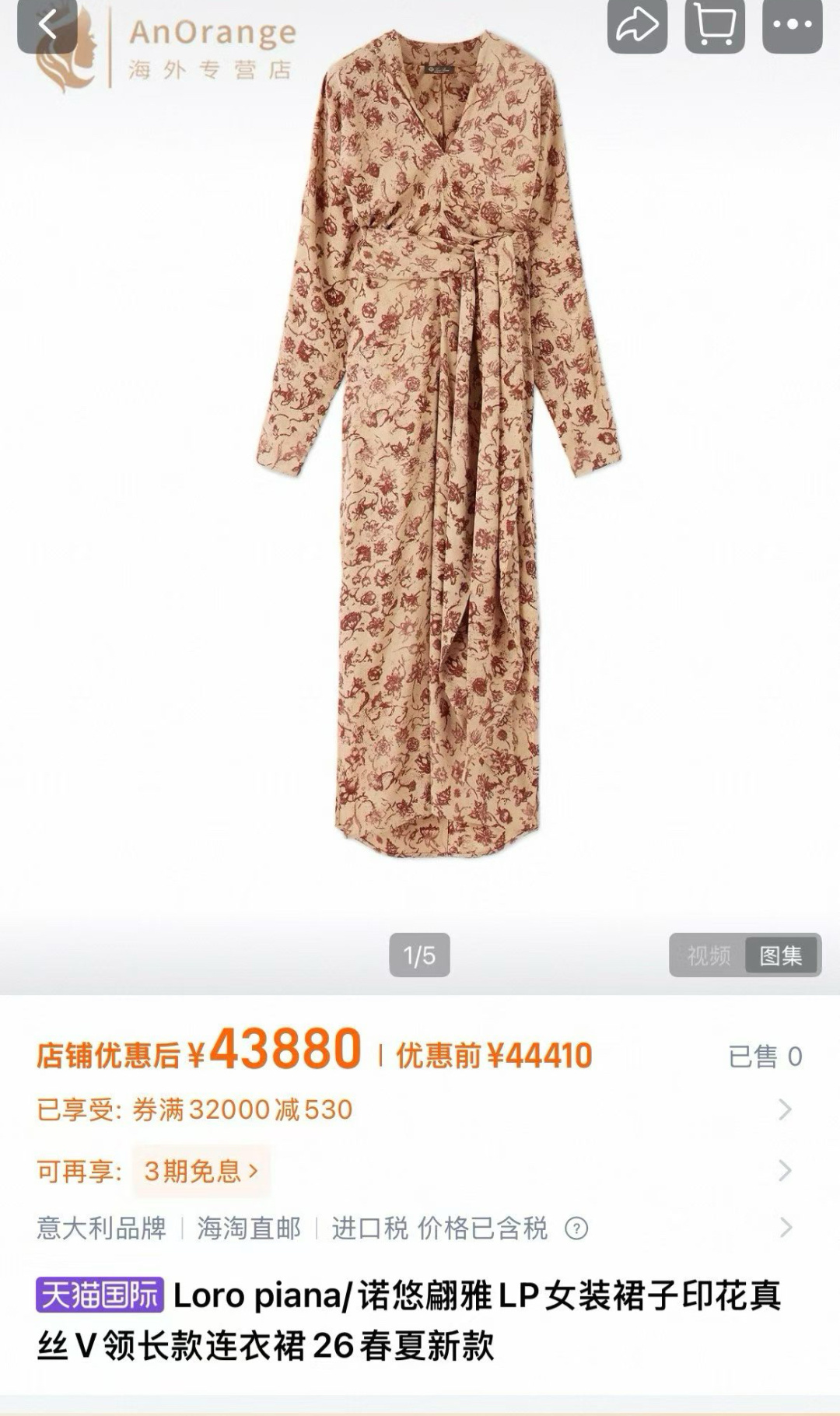Share this Loro Piana dress listing
Viewport: 840px width, 1416px height.
637,25
